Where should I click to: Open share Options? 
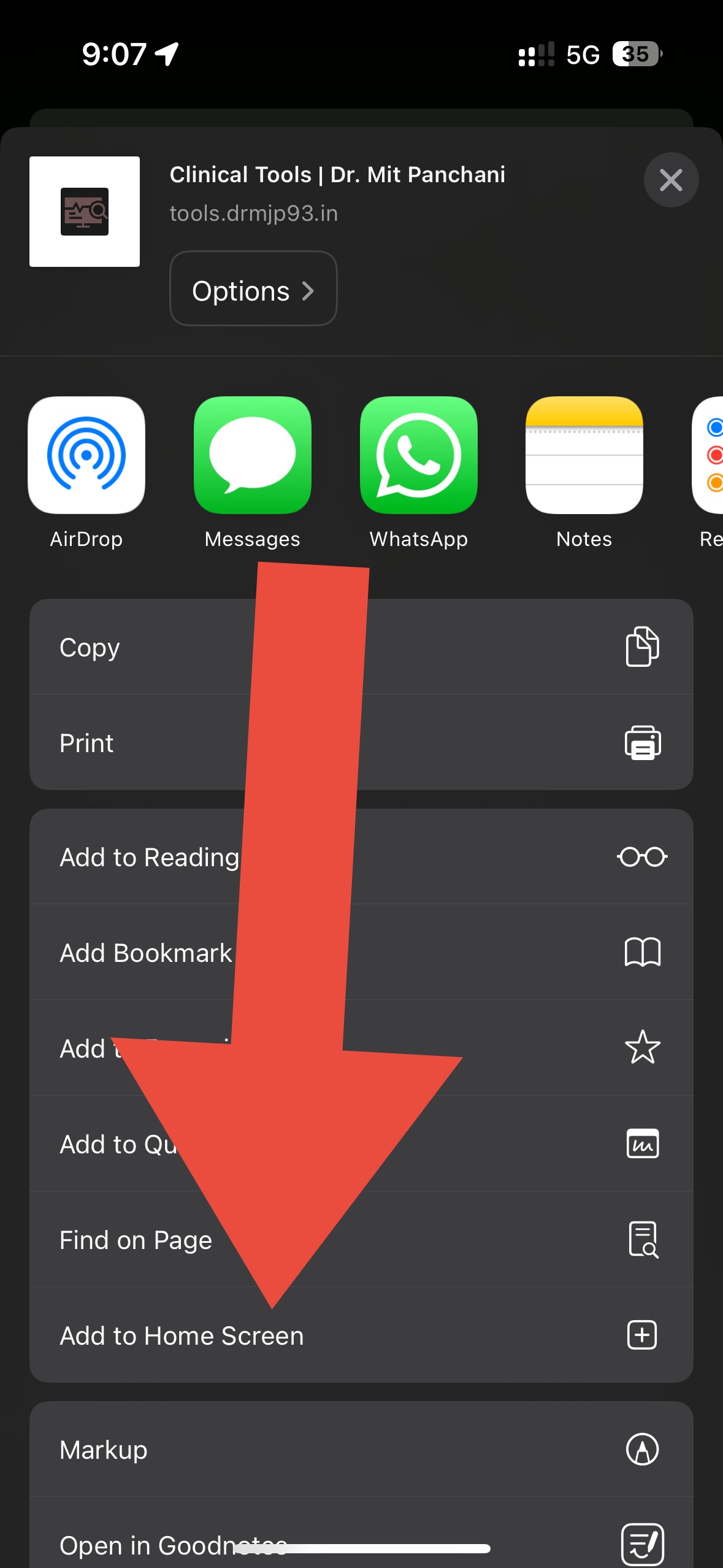click(253, 290)
